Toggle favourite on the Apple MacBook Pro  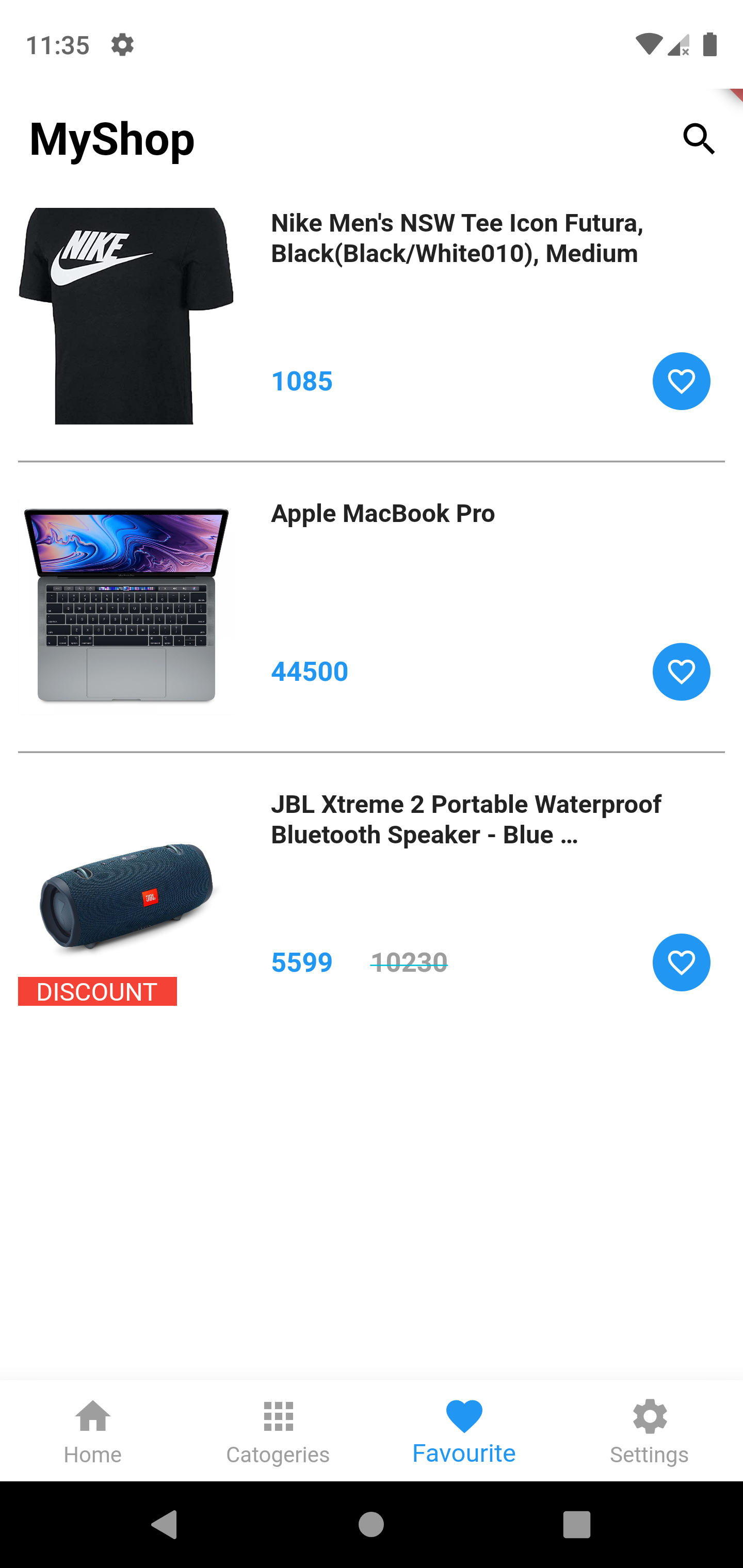681,672
